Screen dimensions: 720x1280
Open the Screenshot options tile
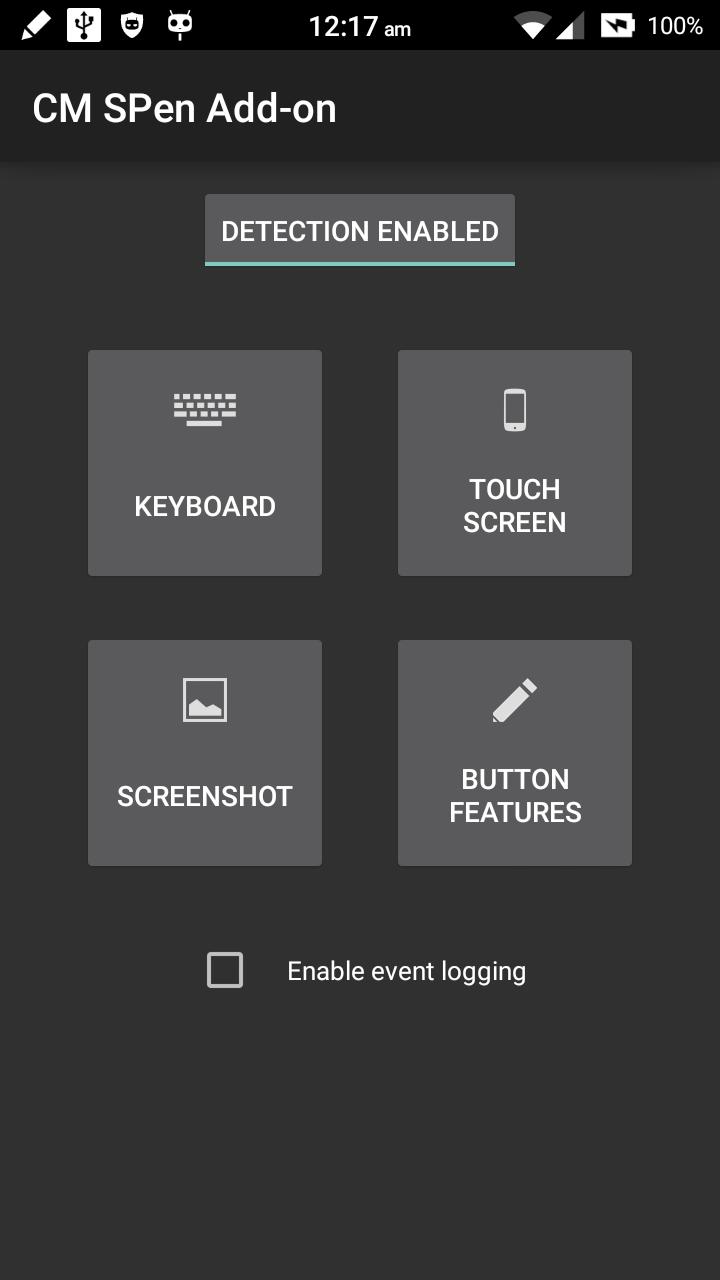(204, 752)
